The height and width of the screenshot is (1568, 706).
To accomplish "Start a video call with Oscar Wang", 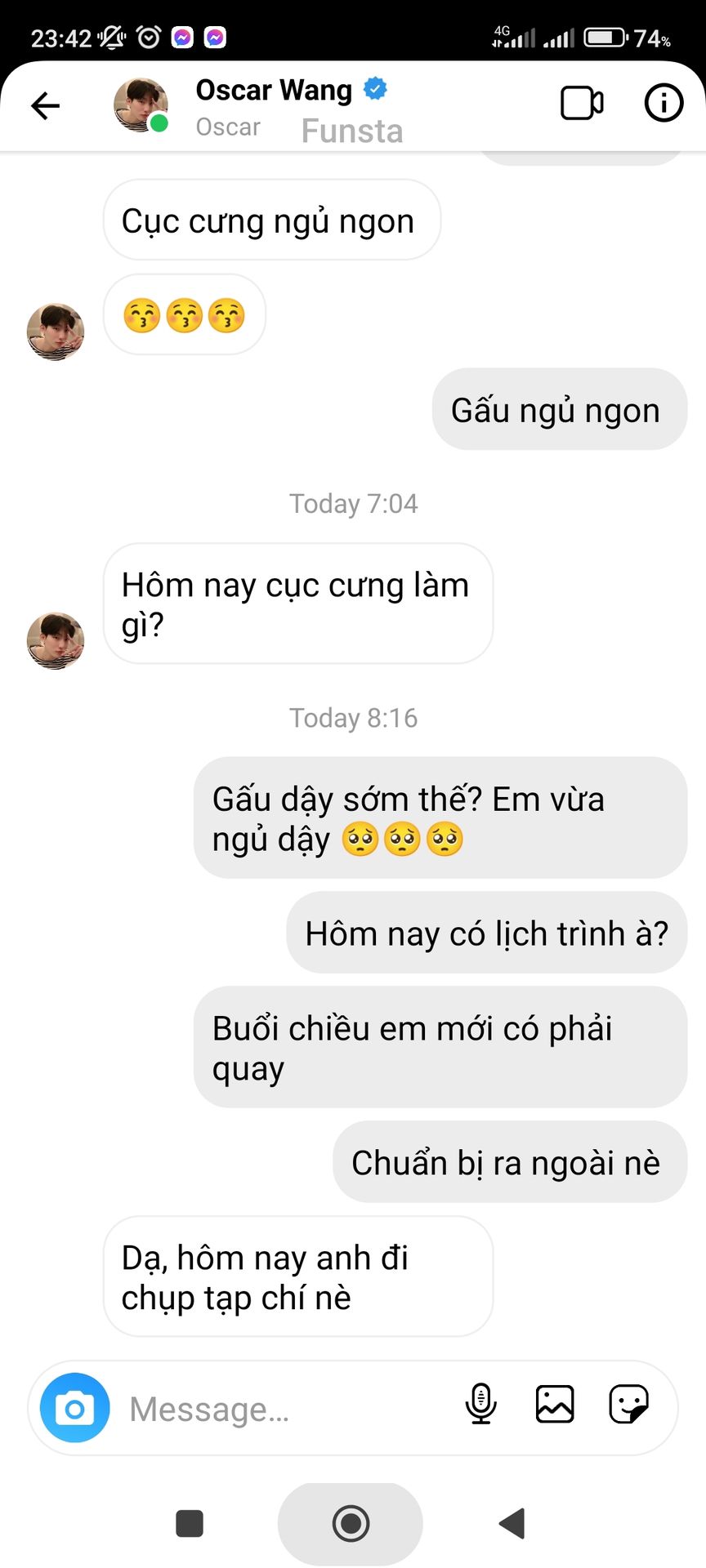I will (x=582, y=104).
